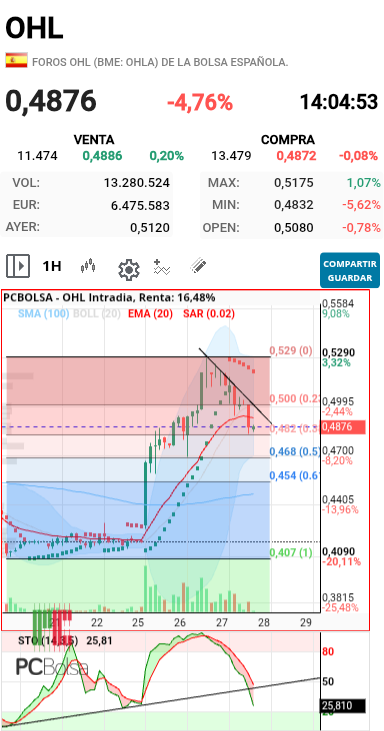Tap the Compartir Guardar button
This screenshot has width=384, height=731.
[x=350, y=270]
